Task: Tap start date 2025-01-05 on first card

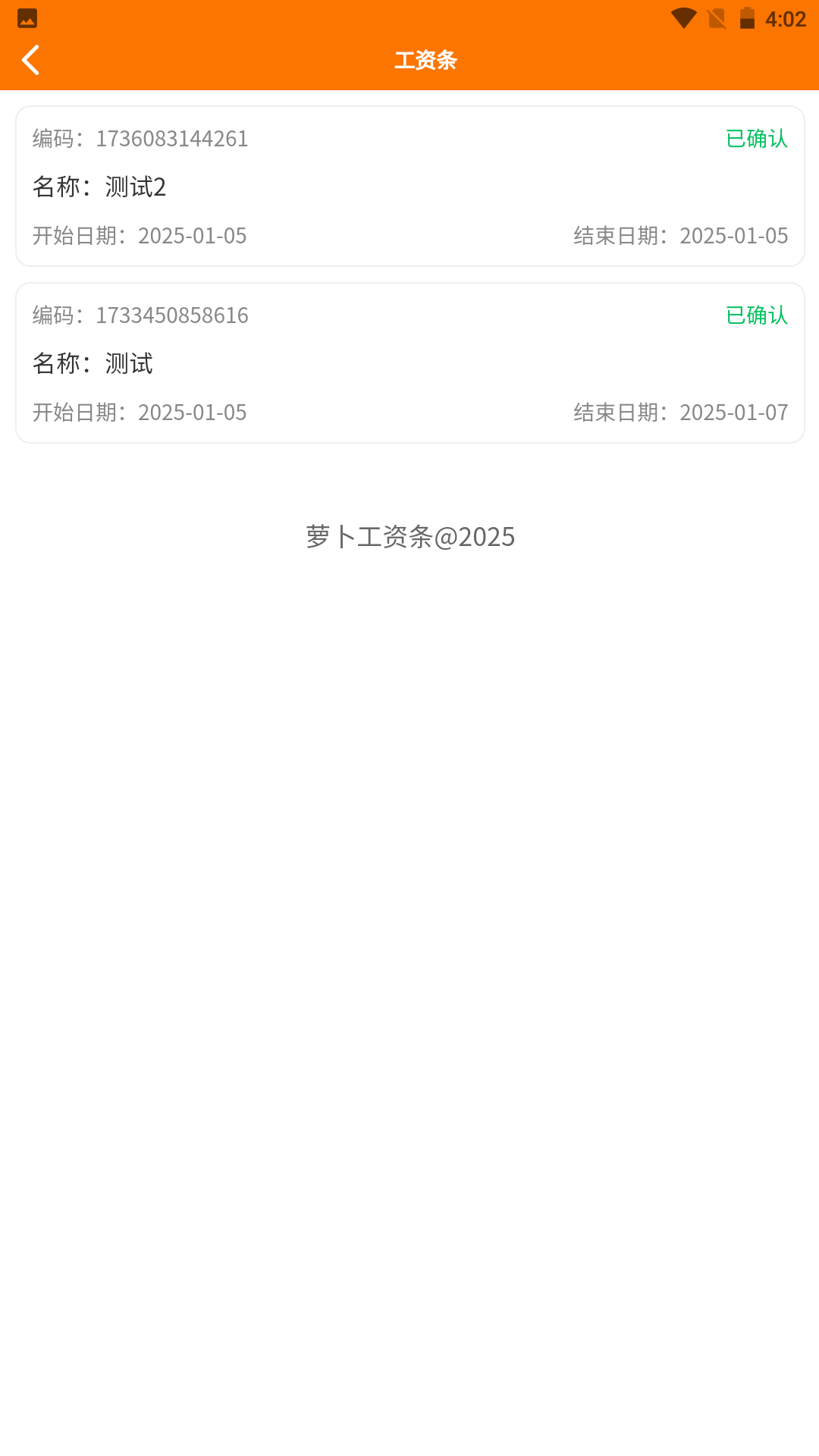Action: [139, 236]
